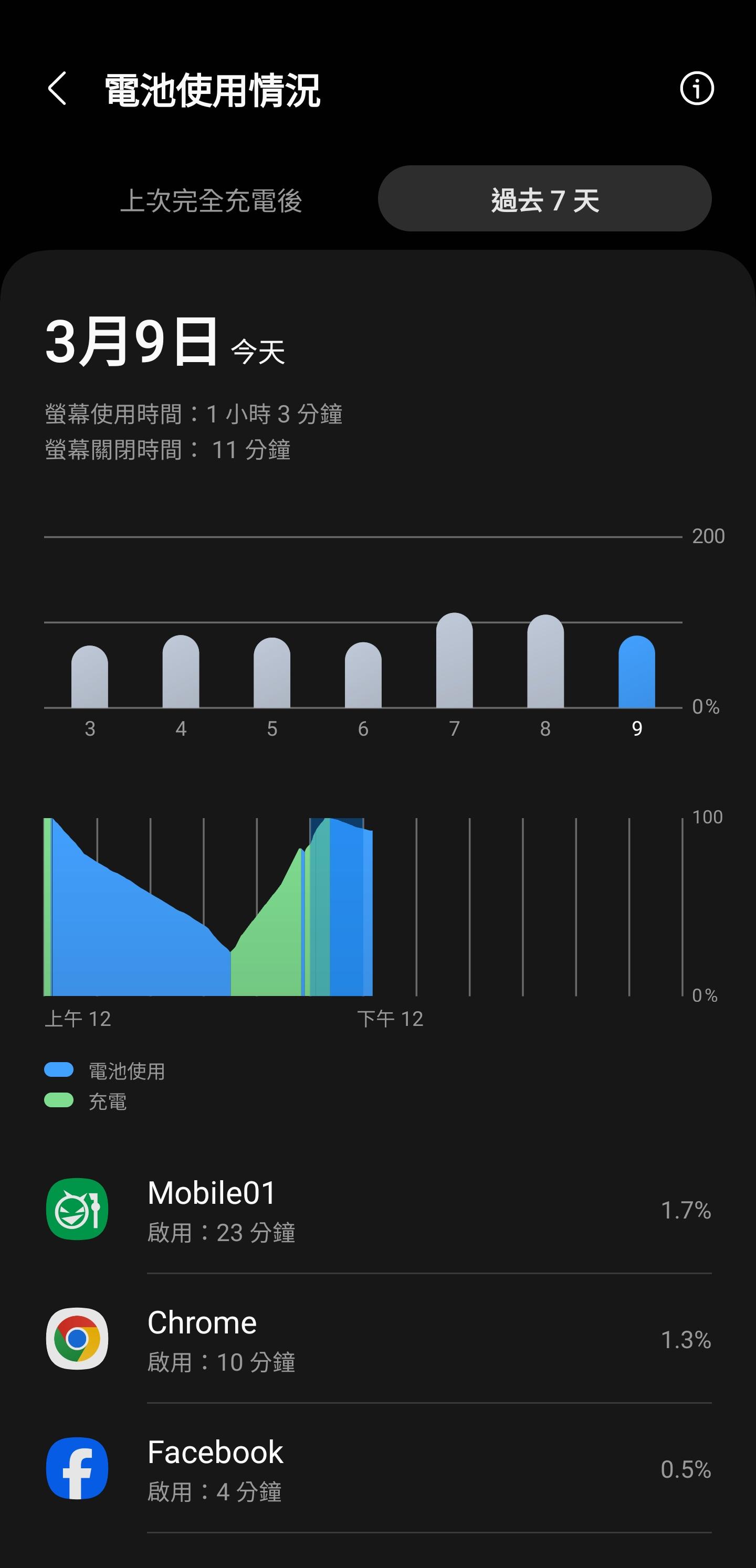Open the battery usage info icon
756x1568 pixels.
(x=696, y=89)
